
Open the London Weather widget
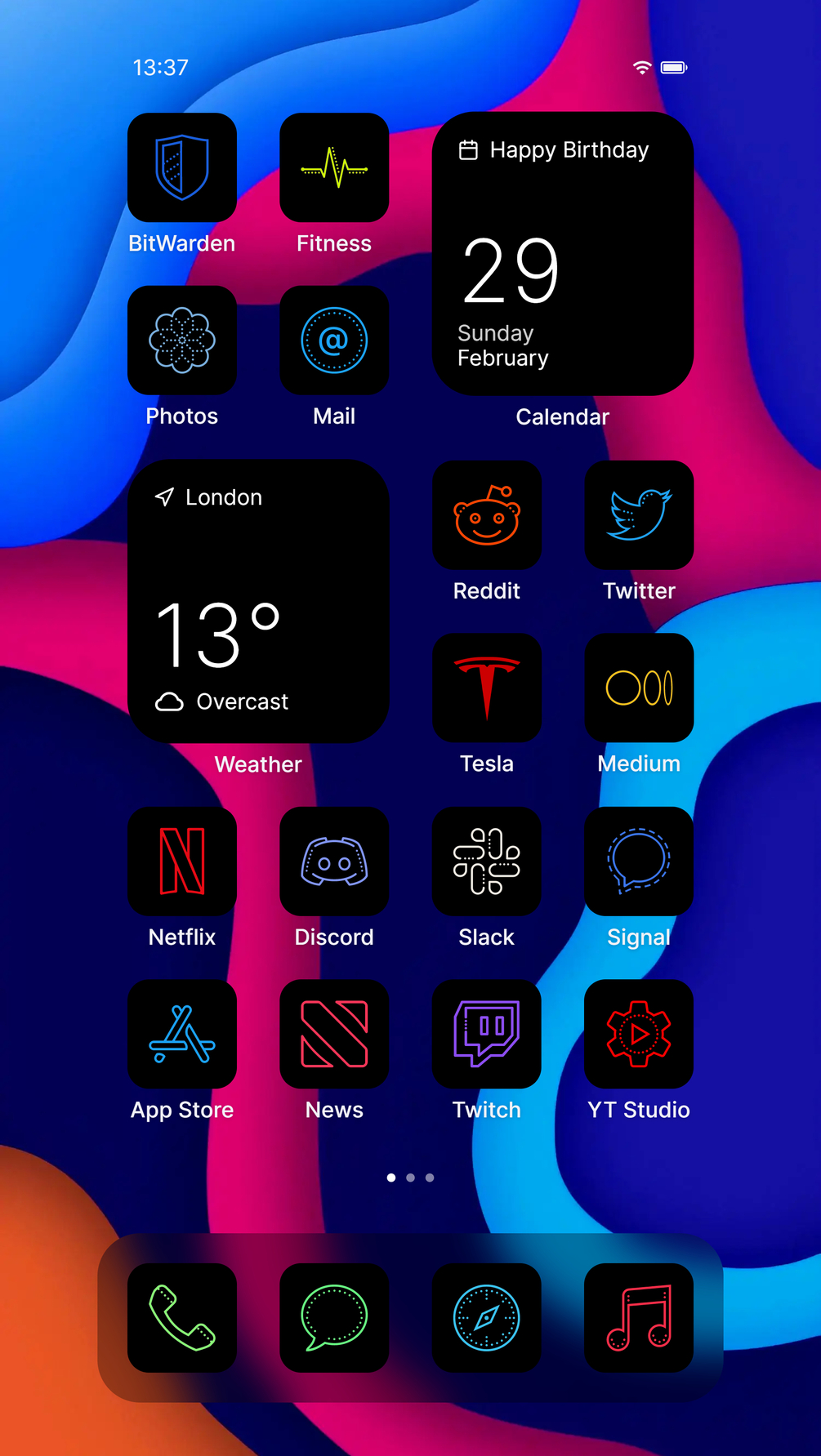(258, 601)
